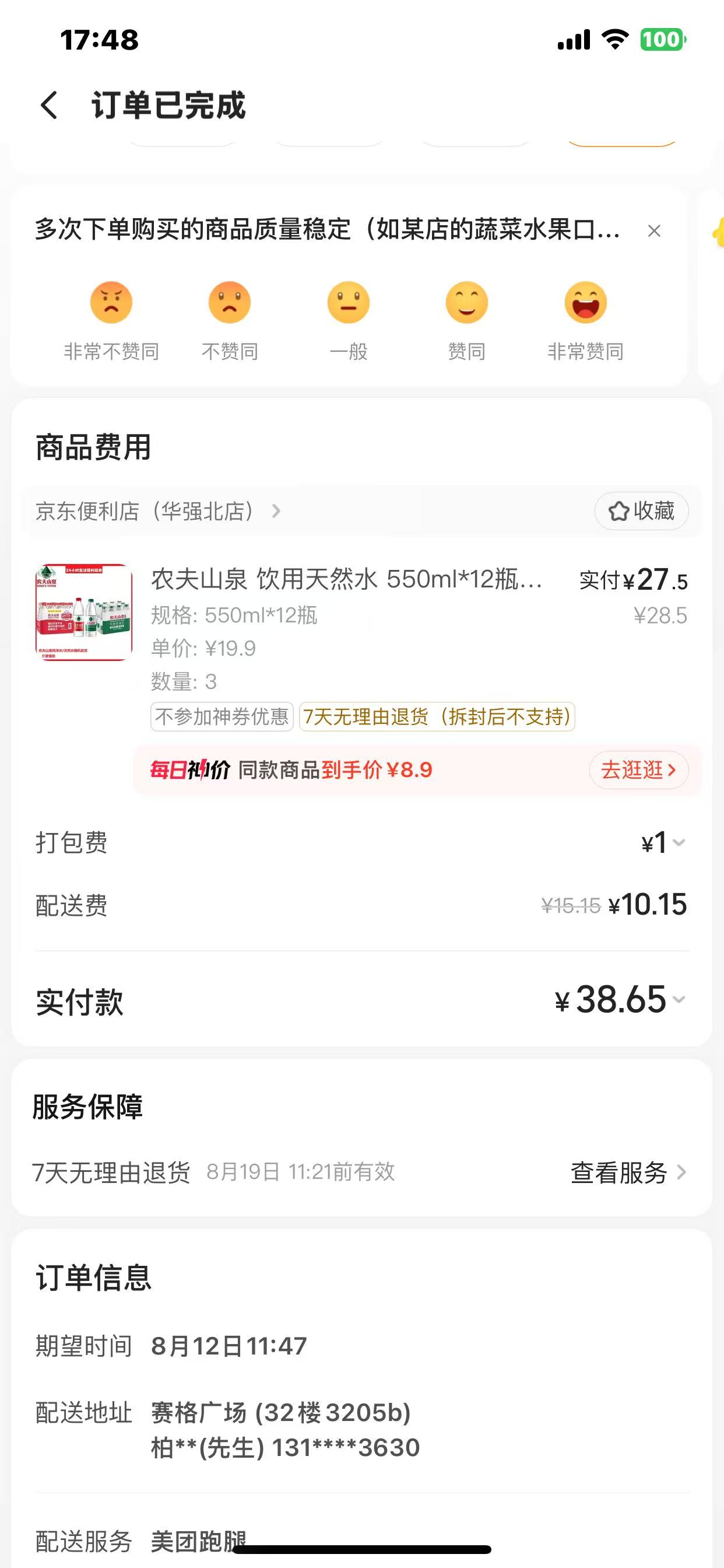Open the 农夫山泉 water product thumbnail
Image resolution: width=724 pixels, height=1568 pixels.
(x=84, y=612)
